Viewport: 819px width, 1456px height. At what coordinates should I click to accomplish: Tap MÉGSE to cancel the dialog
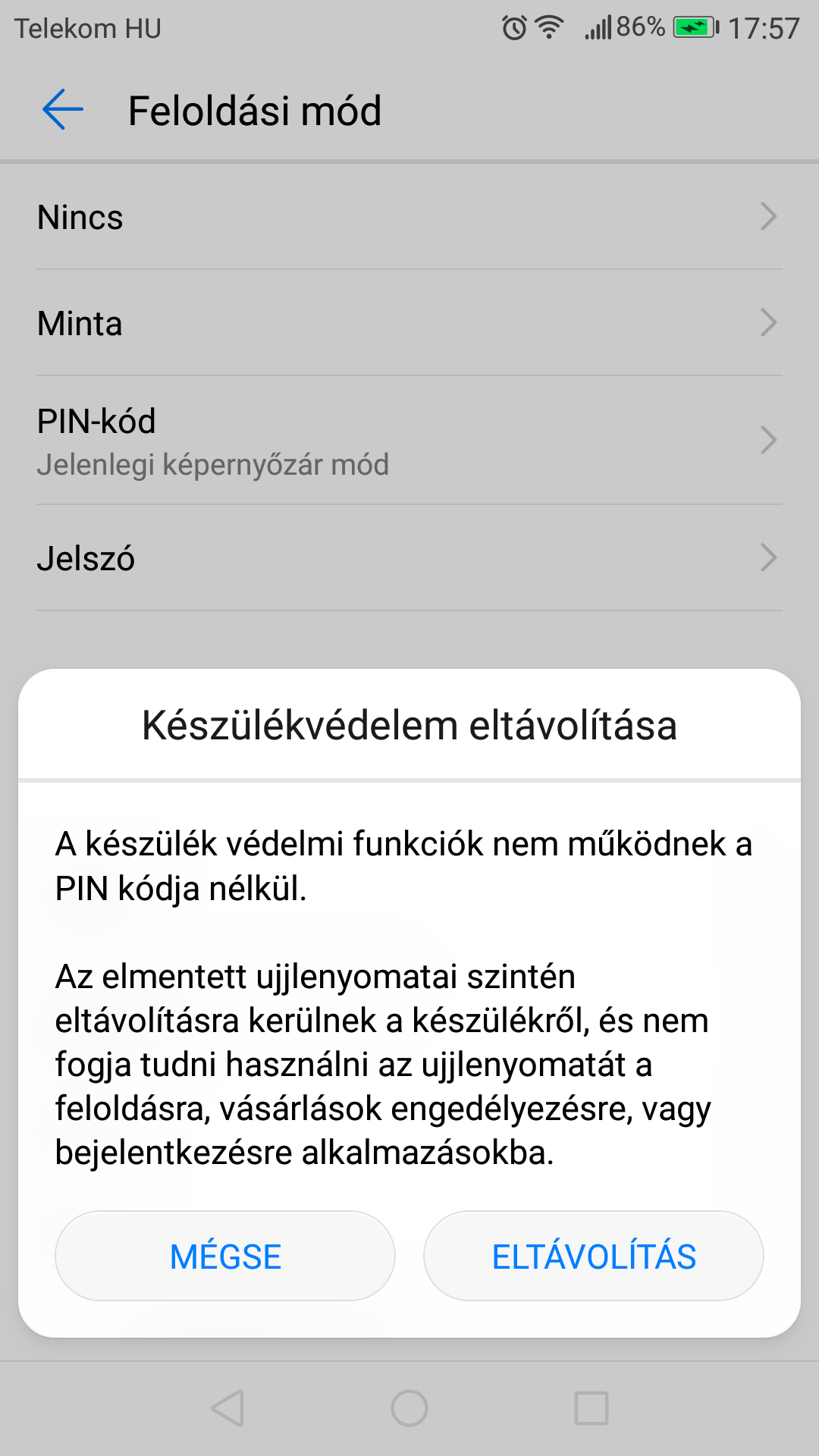[225, 1256]
